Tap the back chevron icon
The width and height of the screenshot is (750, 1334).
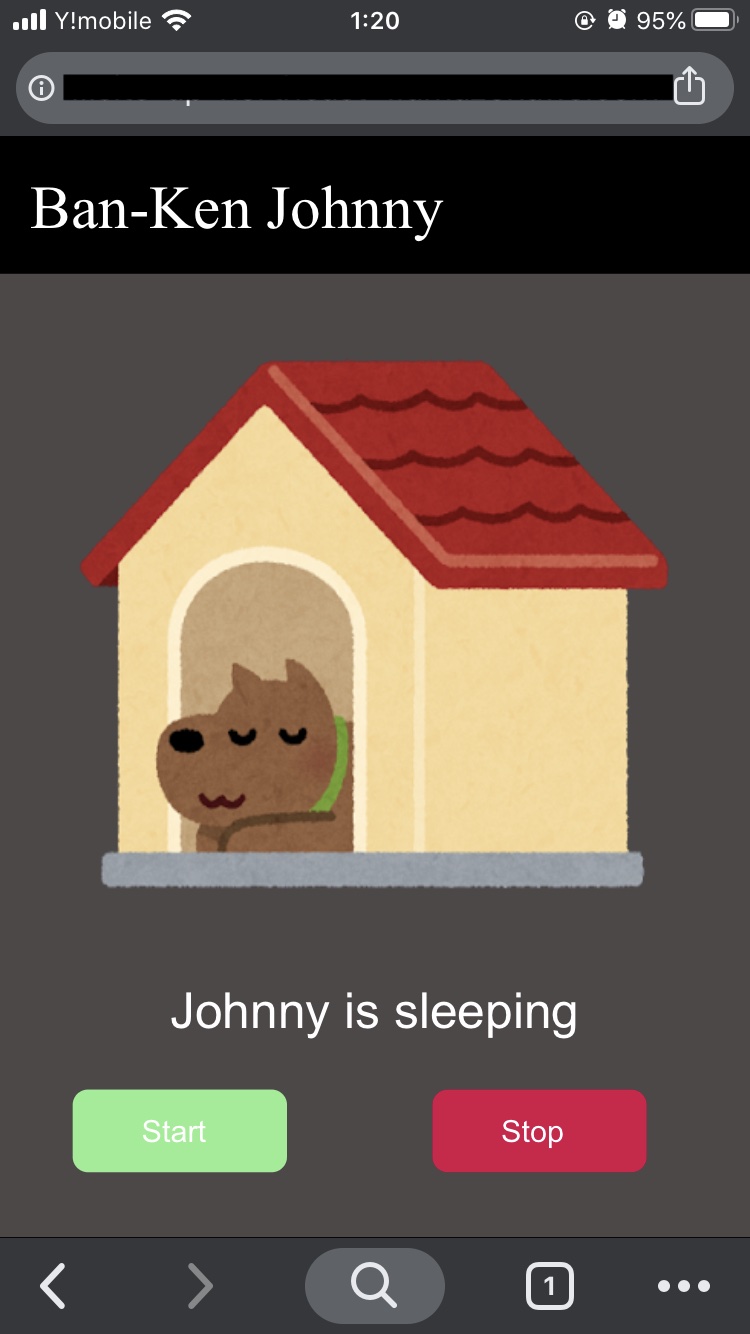point(52,1285)
